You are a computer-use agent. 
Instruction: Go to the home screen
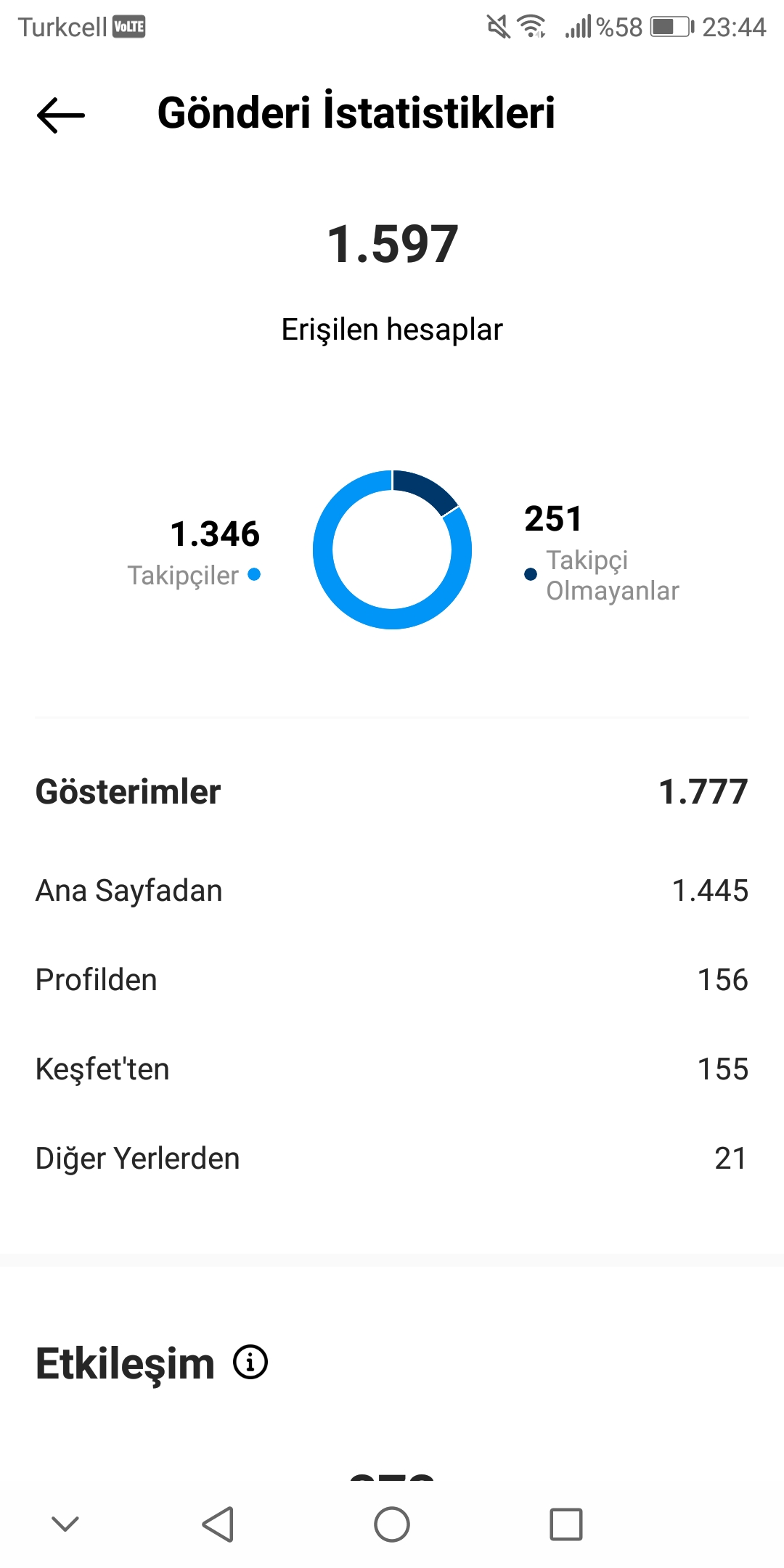(x=392, y=1524)
